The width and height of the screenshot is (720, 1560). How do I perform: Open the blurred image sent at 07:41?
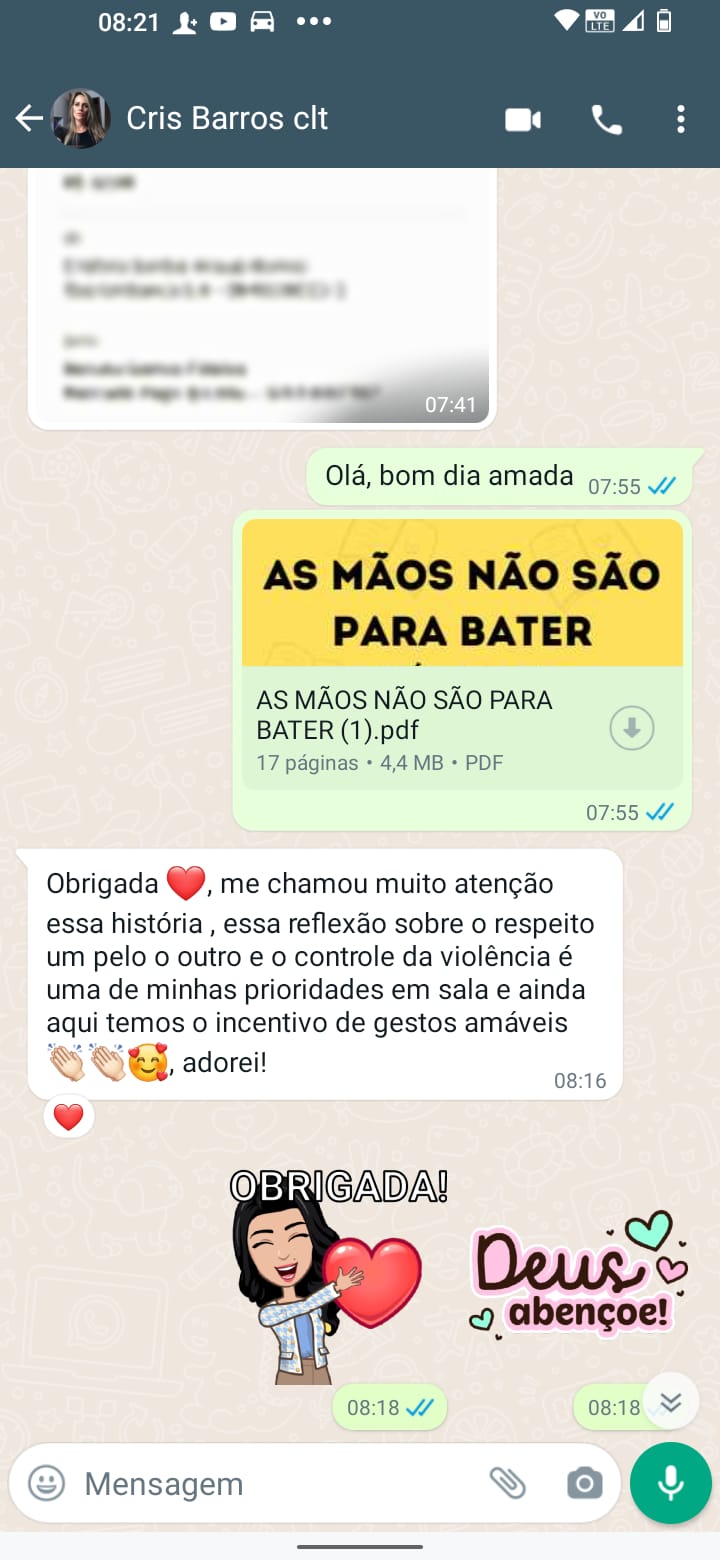(x=262, y=290)
